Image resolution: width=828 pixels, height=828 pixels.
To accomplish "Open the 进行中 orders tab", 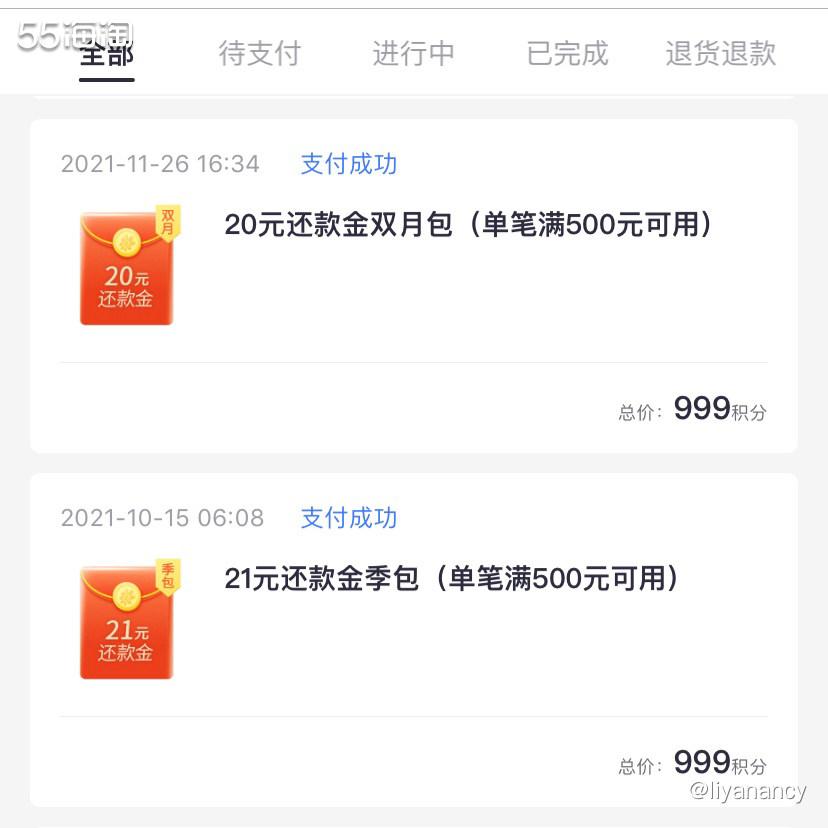I will coord(413,53).
